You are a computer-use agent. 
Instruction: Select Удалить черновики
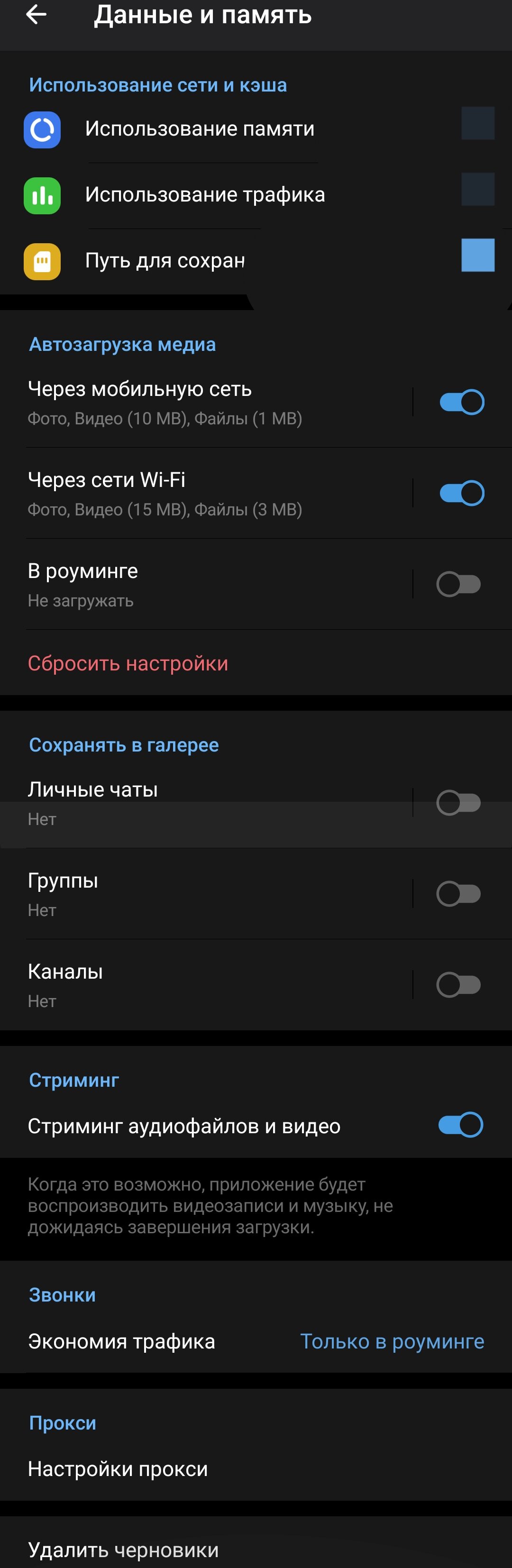point(123,1549)
